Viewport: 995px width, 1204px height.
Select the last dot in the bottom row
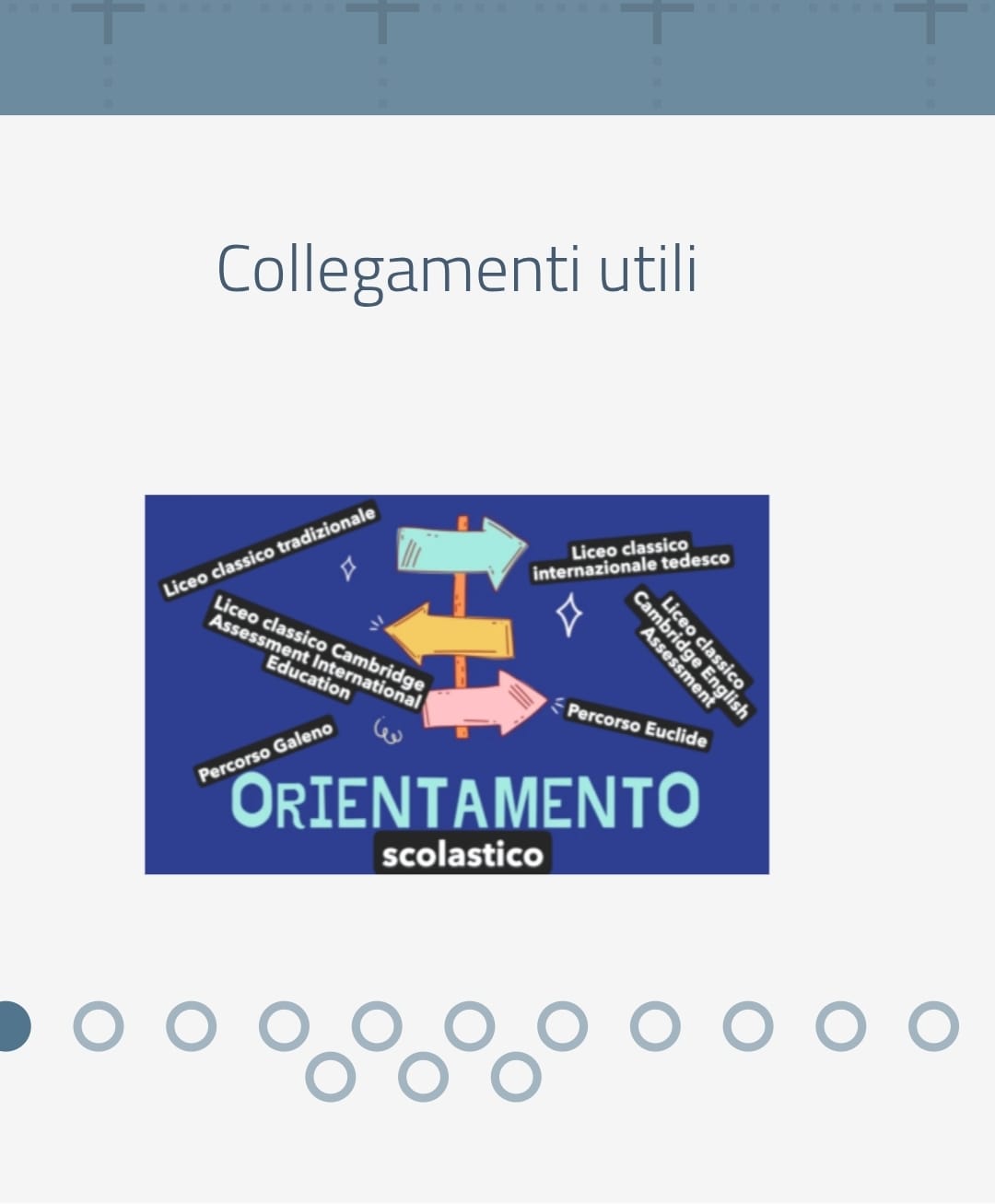[516, 1077]
